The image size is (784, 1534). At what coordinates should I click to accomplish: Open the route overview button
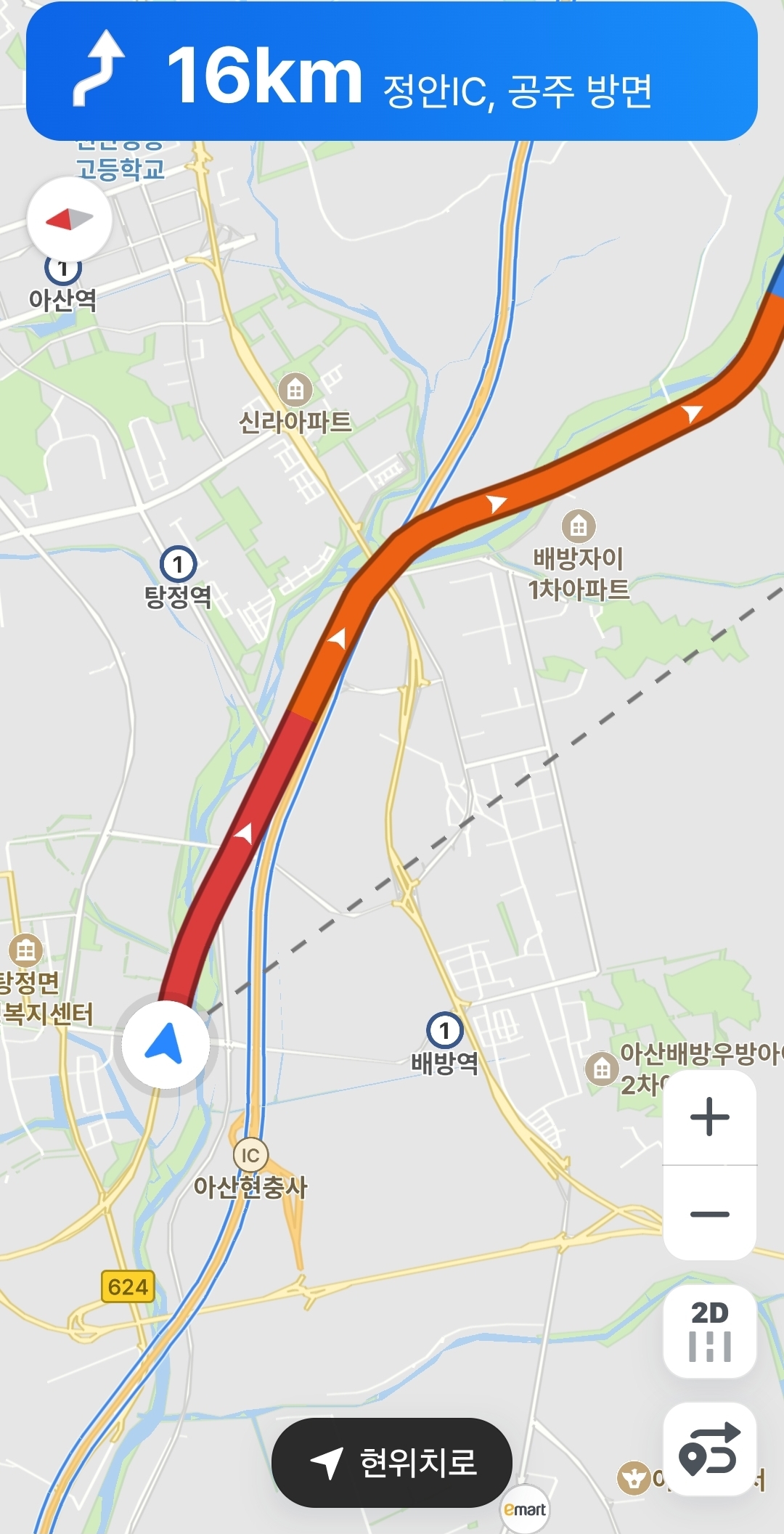click(x=709, y=1449)
